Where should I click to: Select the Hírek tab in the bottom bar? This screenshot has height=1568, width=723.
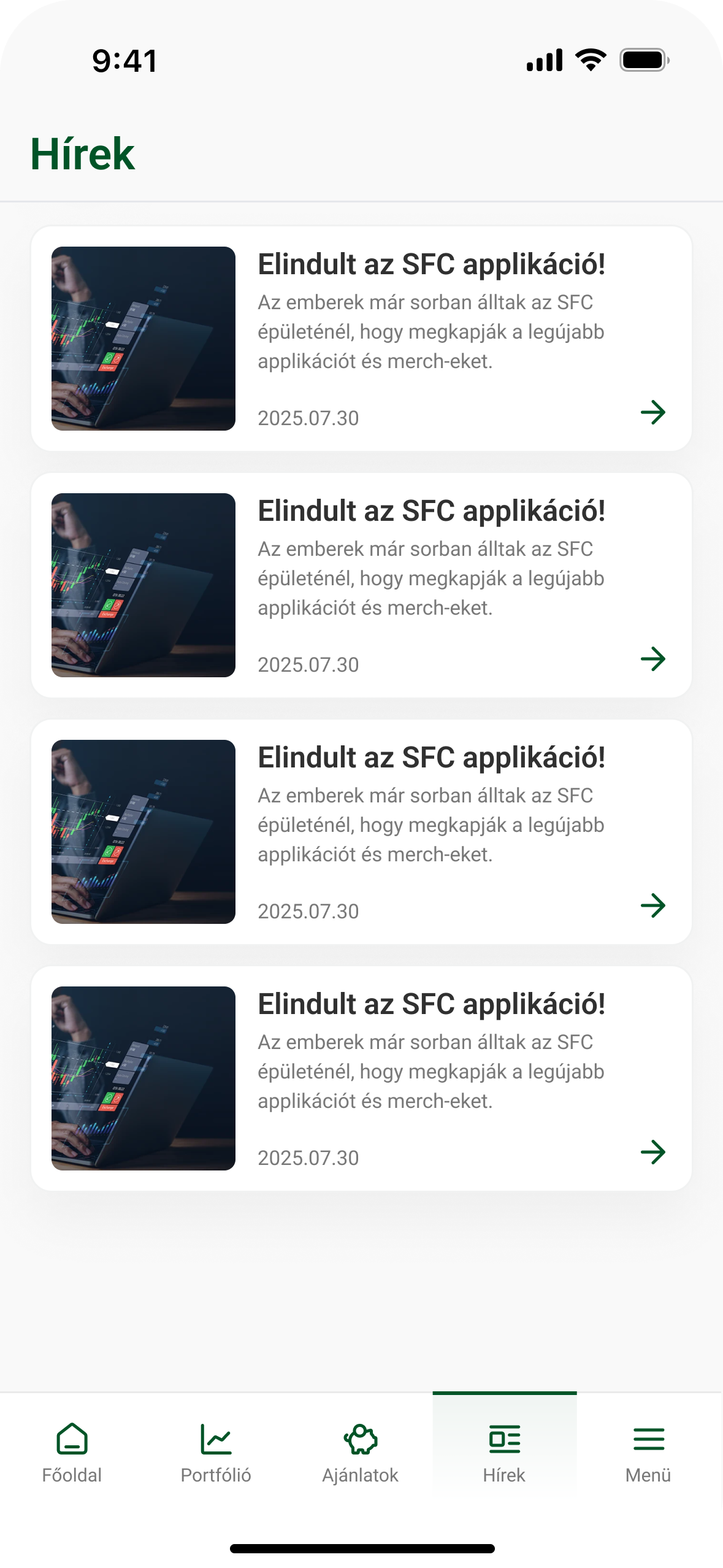click(504, 1451)
